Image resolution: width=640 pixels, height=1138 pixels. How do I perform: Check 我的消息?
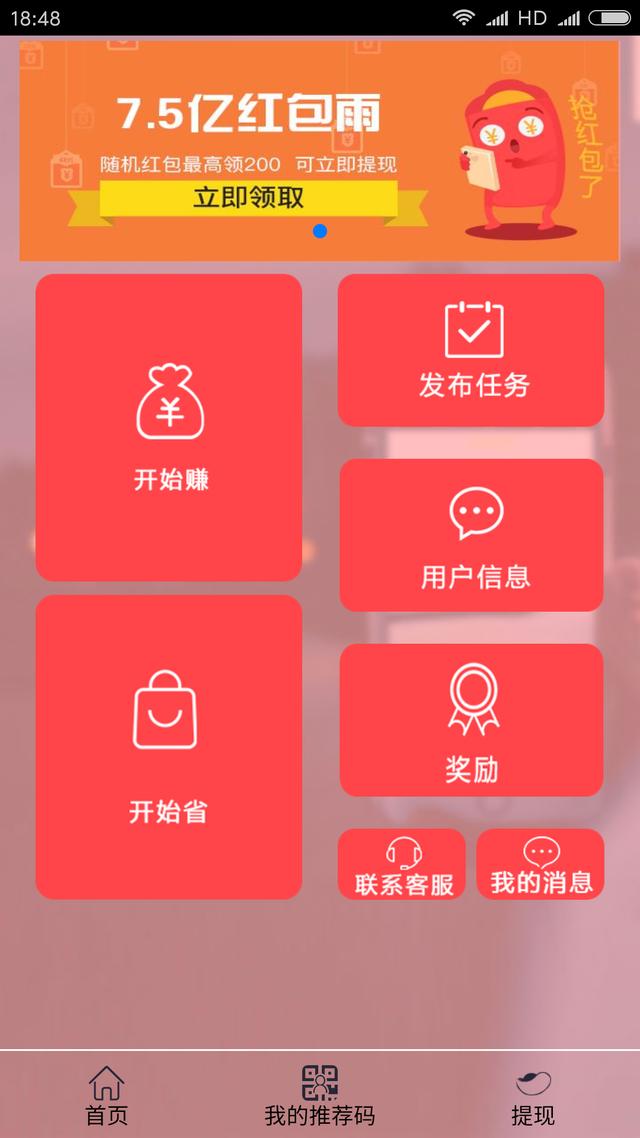click(x=541, y=864)
